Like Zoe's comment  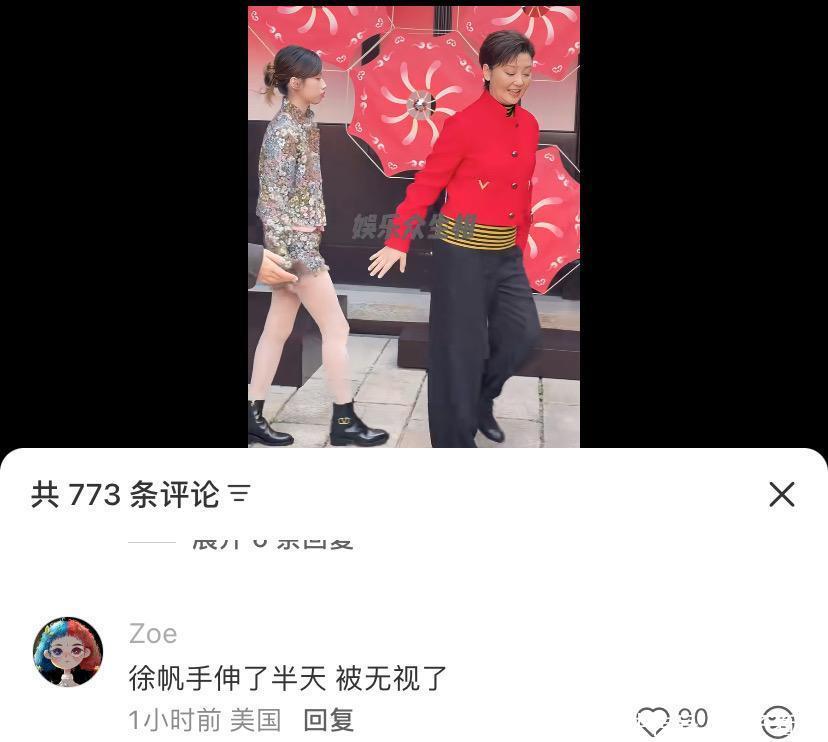[653, 719]
